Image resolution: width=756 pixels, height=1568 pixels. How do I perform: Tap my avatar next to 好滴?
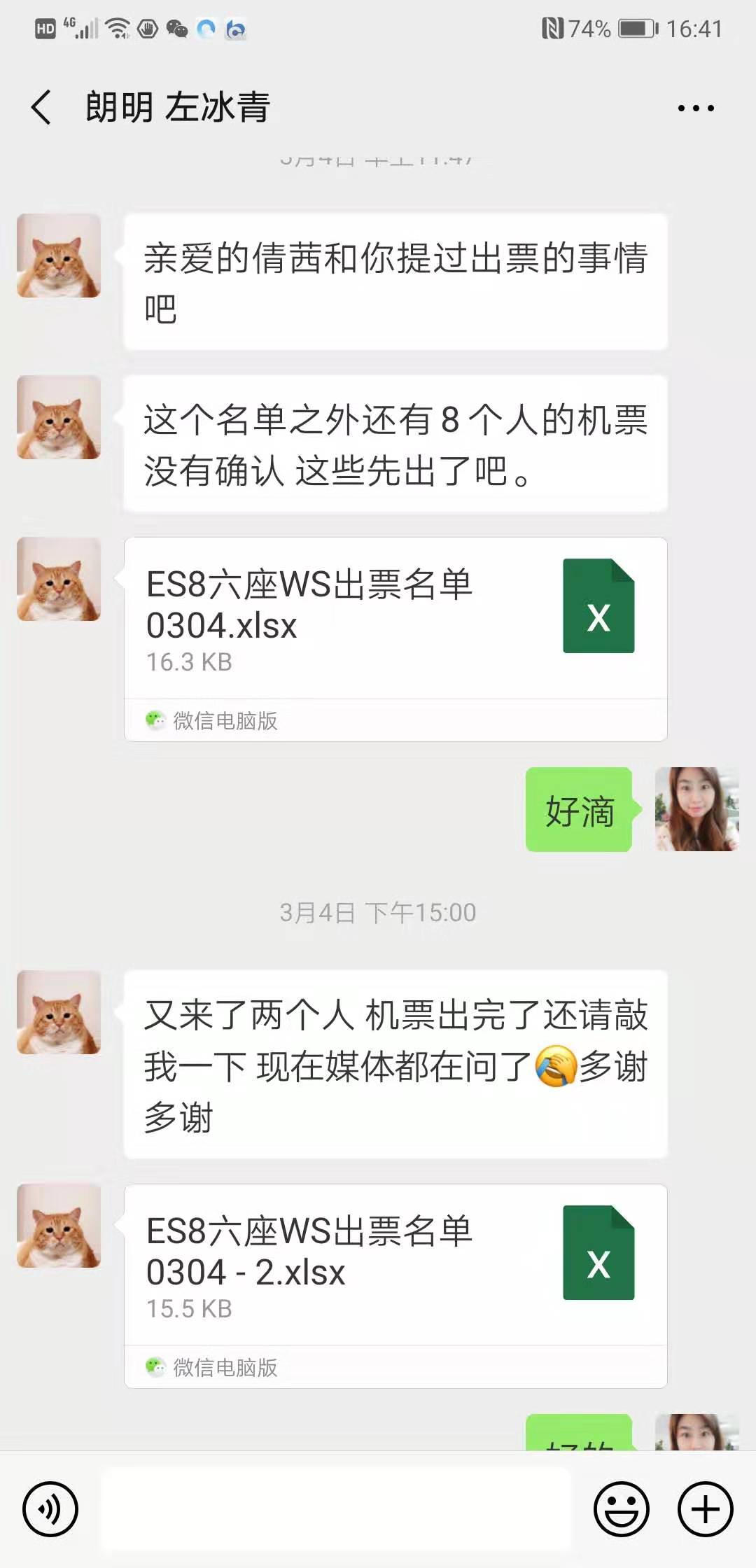(x=696, y=810)
